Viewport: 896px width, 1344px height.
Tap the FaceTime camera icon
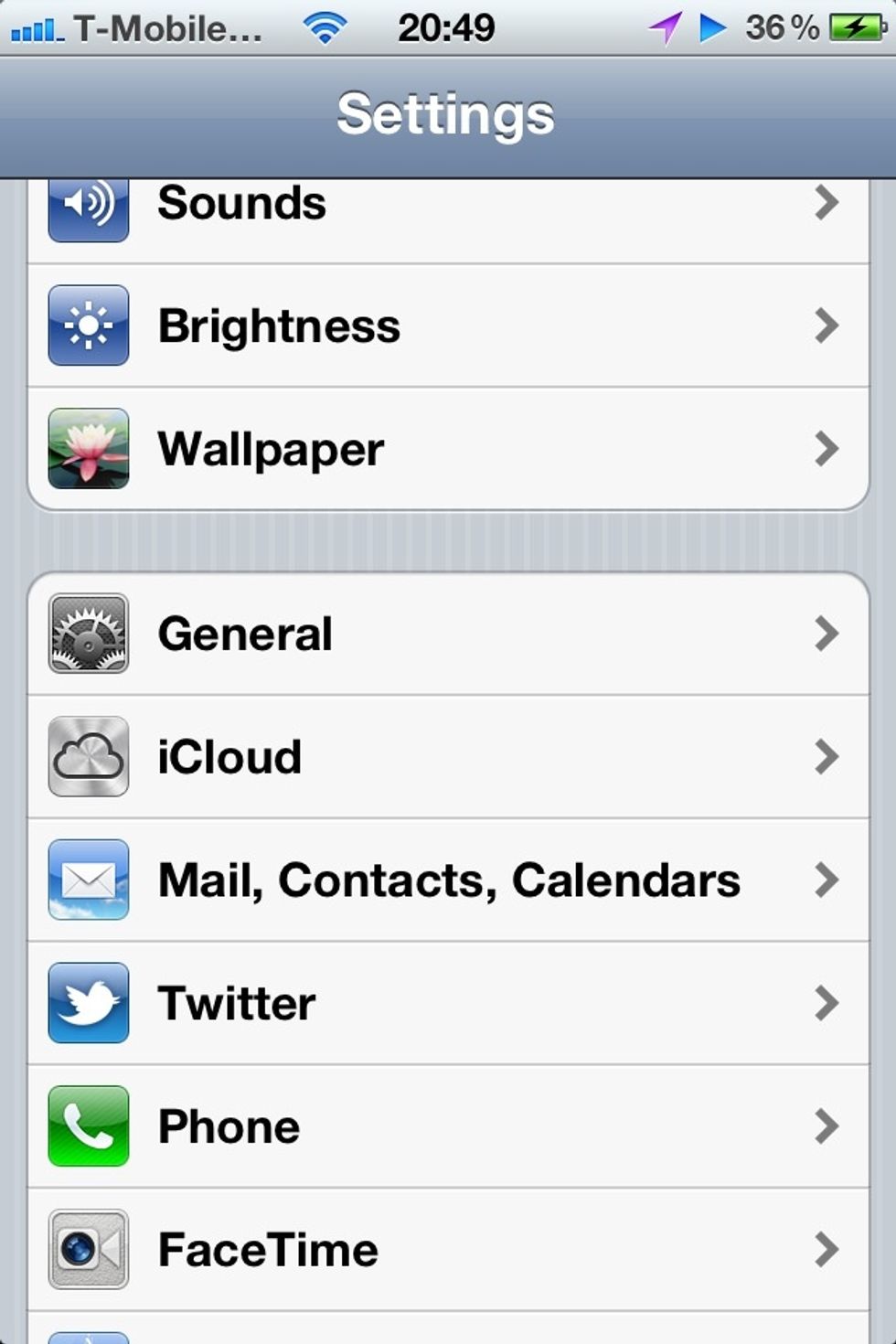tap(88, 1249)
